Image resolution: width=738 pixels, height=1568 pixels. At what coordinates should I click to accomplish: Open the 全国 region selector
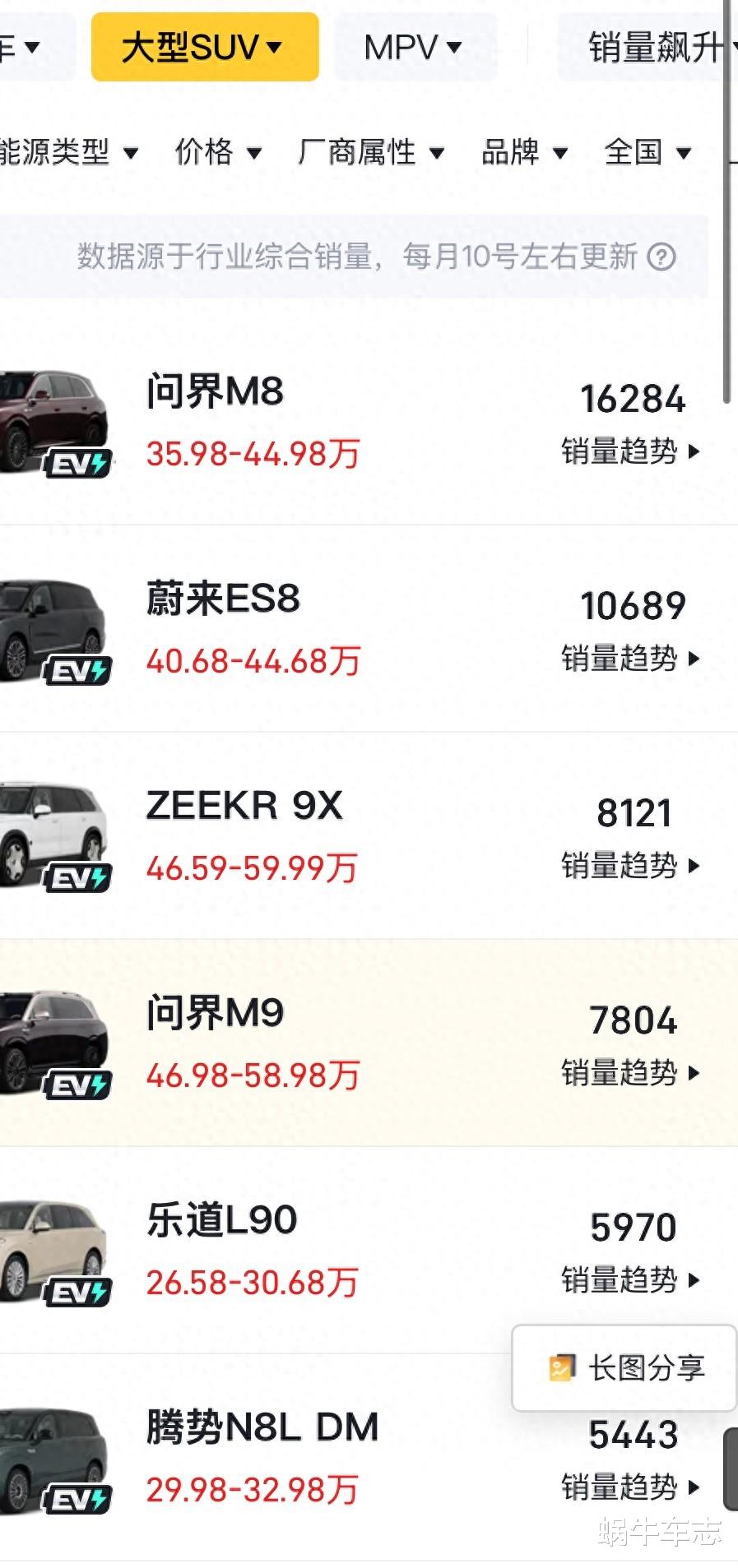[x=647, y=152]
